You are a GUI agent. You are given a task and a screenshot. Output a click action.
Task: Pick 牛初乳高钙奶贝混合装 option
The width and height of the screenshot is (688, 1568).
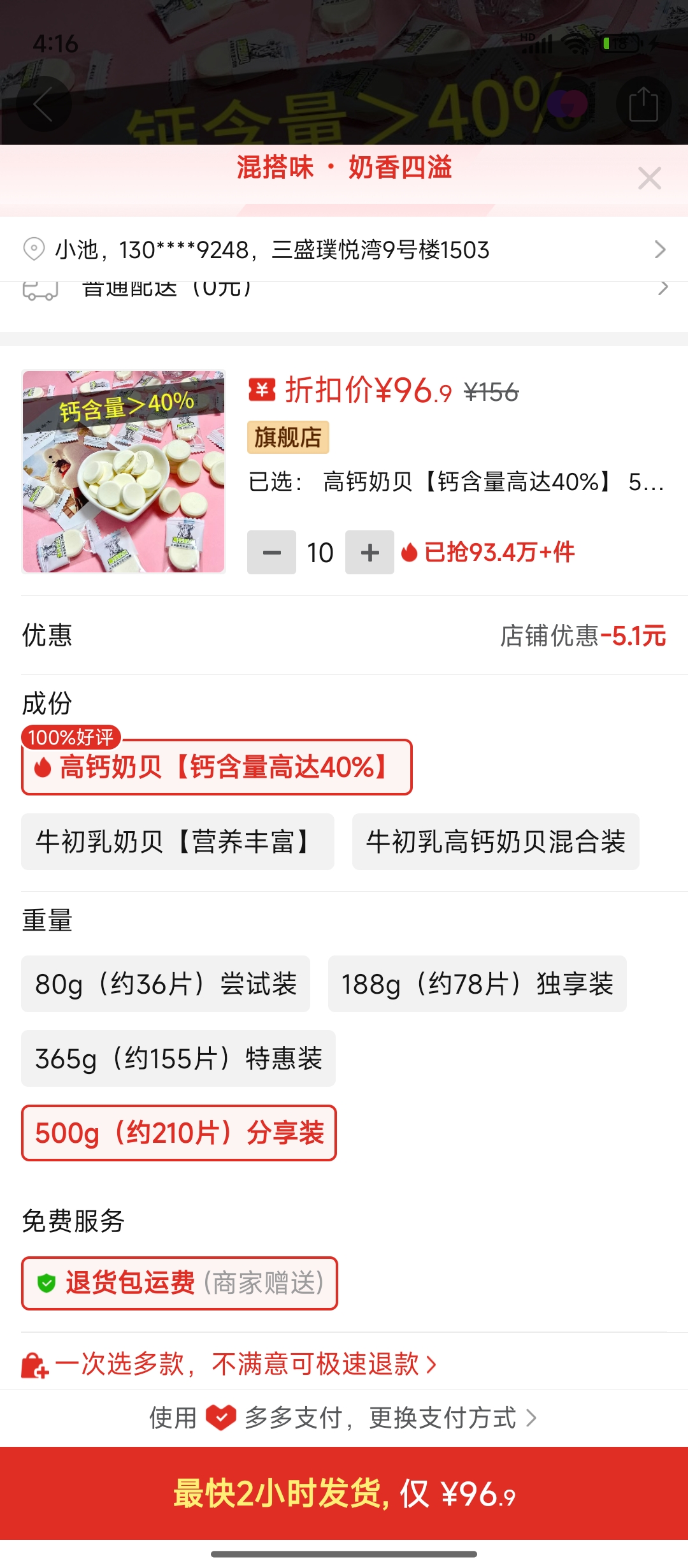coord(496,841)
